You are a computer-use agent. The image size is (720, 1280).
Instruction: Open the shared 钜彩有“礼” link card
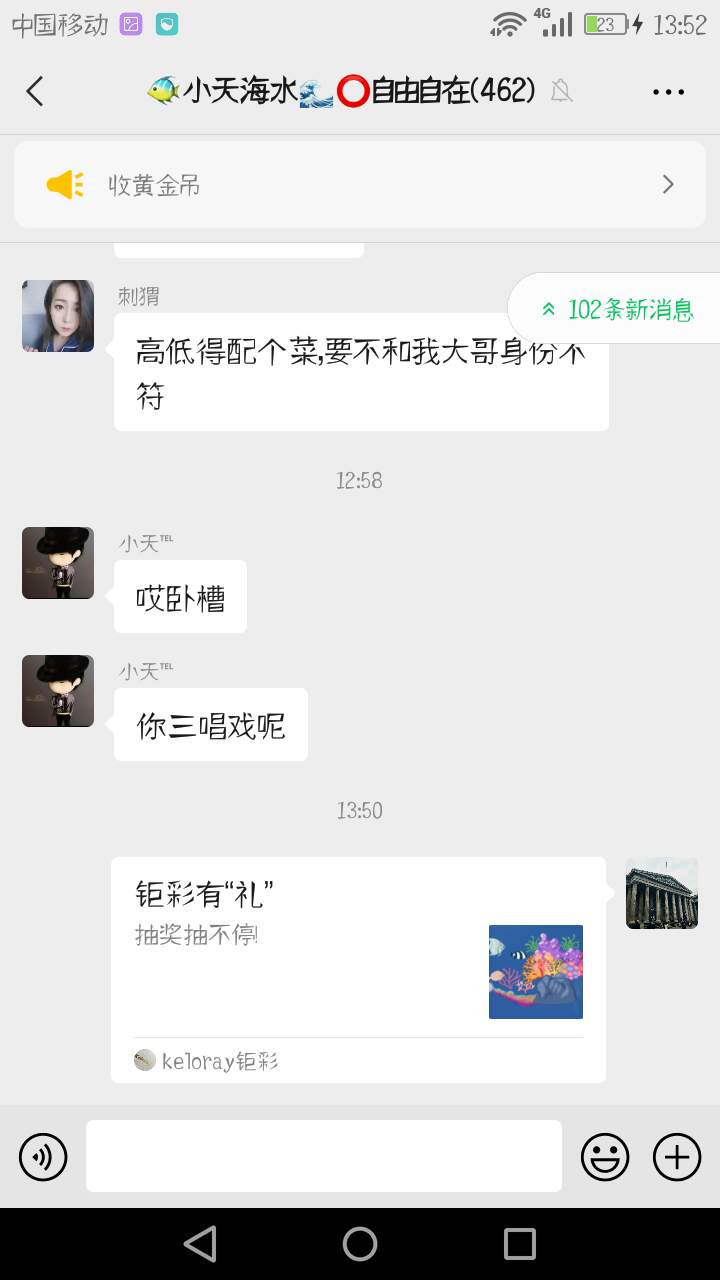[358, 969]
